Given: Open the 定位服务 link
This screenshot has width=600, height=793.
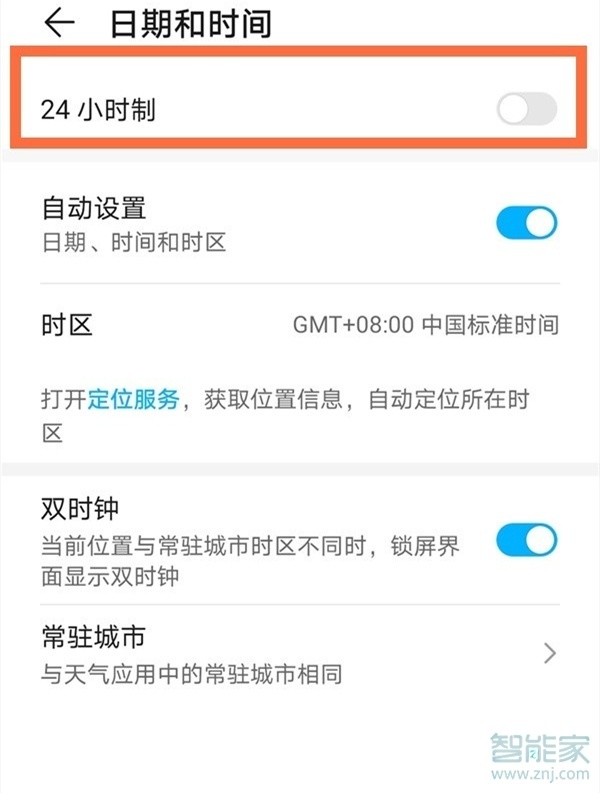Looking at the screenshot, I should tap(132, 400).
